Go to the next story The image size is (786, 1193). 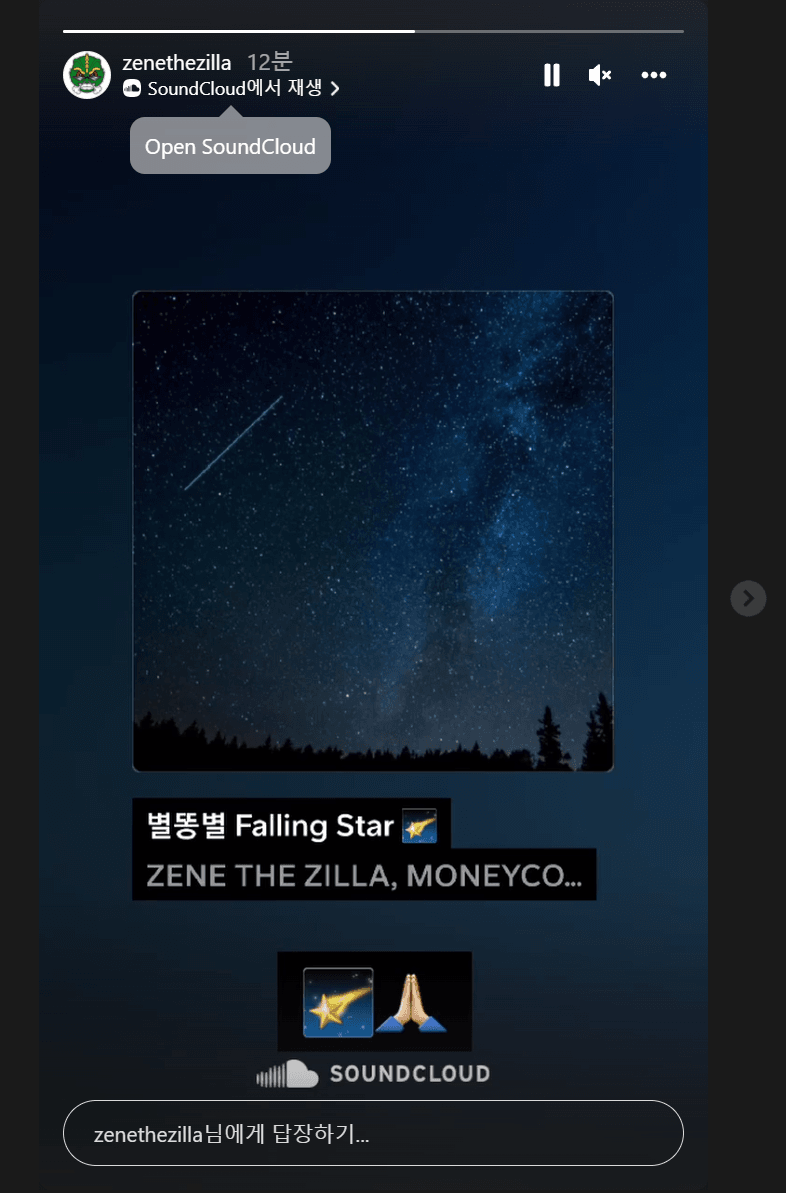click(x=748, y=598)
